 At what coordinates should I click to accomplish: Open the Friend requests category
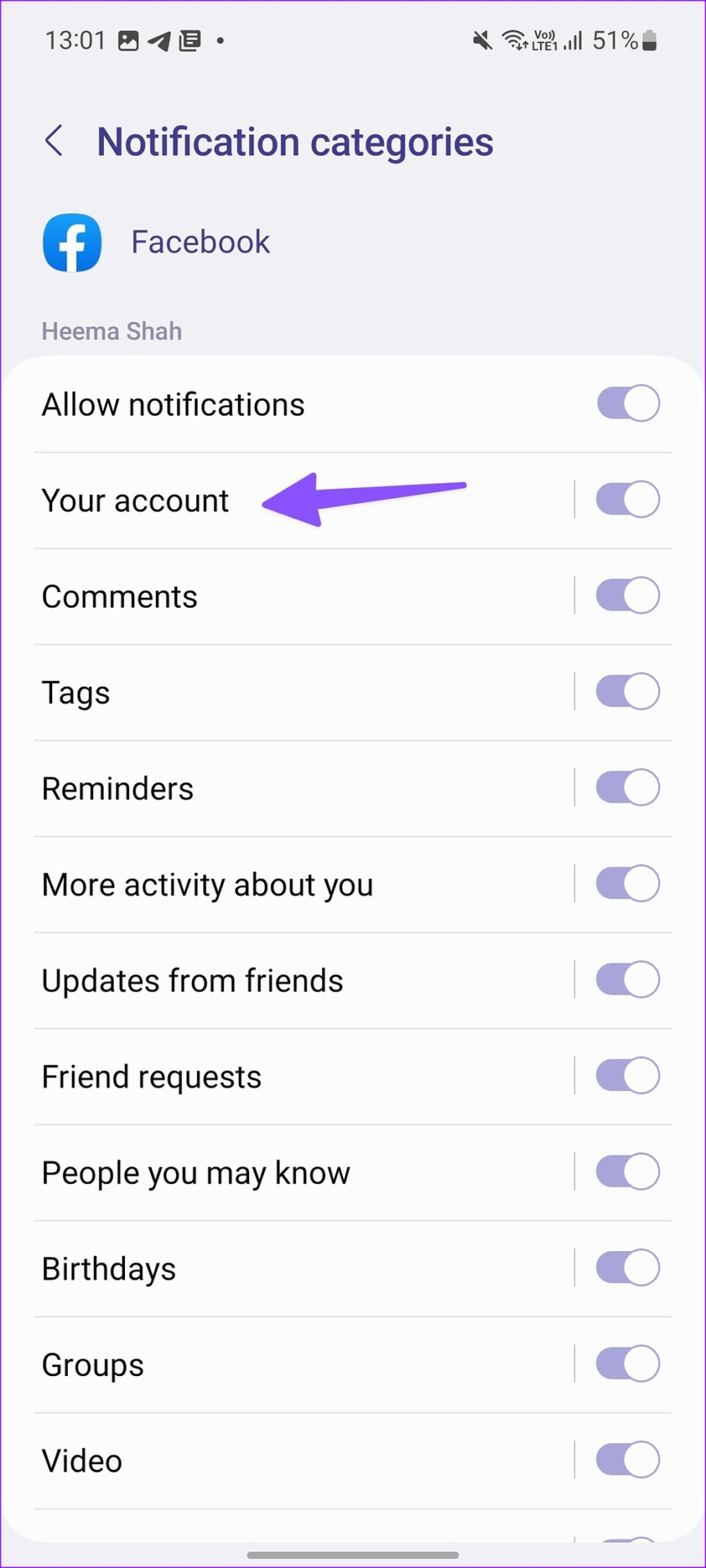point(303,1076)
